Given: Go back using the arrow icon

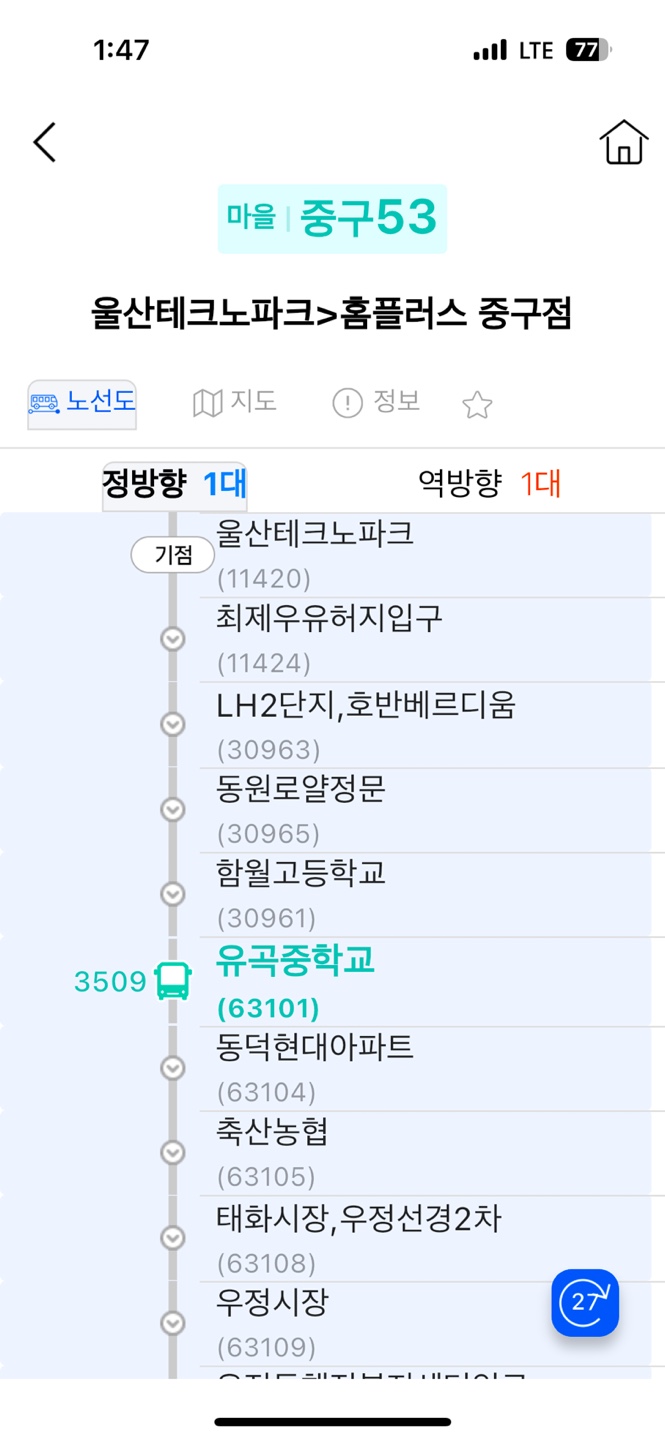Looking at the screenshot, I should pos(45,143).
